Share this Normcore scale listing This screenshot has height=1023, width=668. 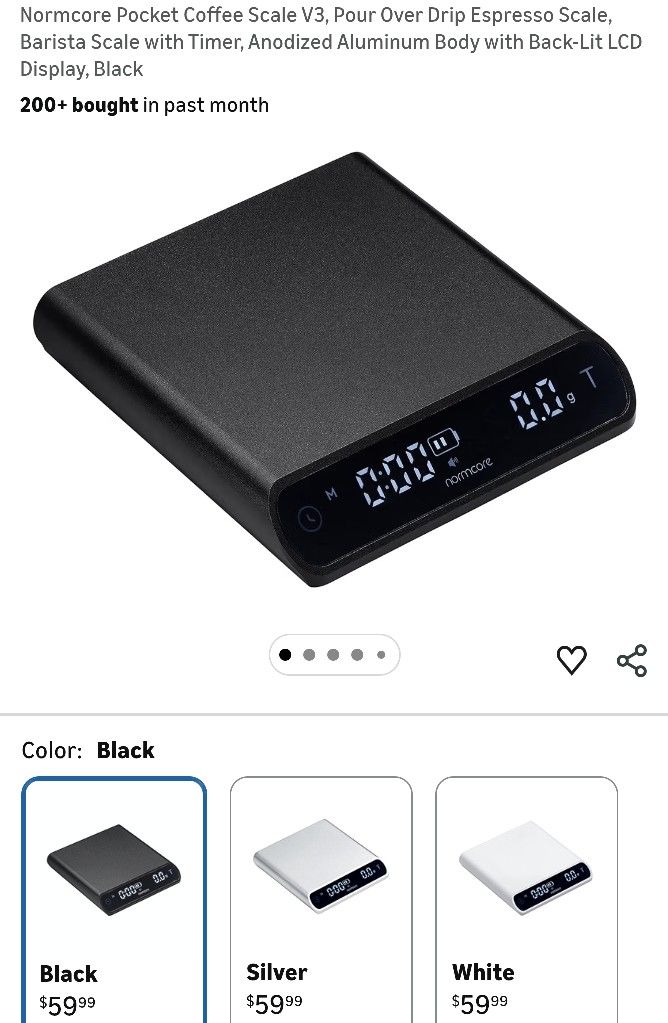[x=632, y=660]
